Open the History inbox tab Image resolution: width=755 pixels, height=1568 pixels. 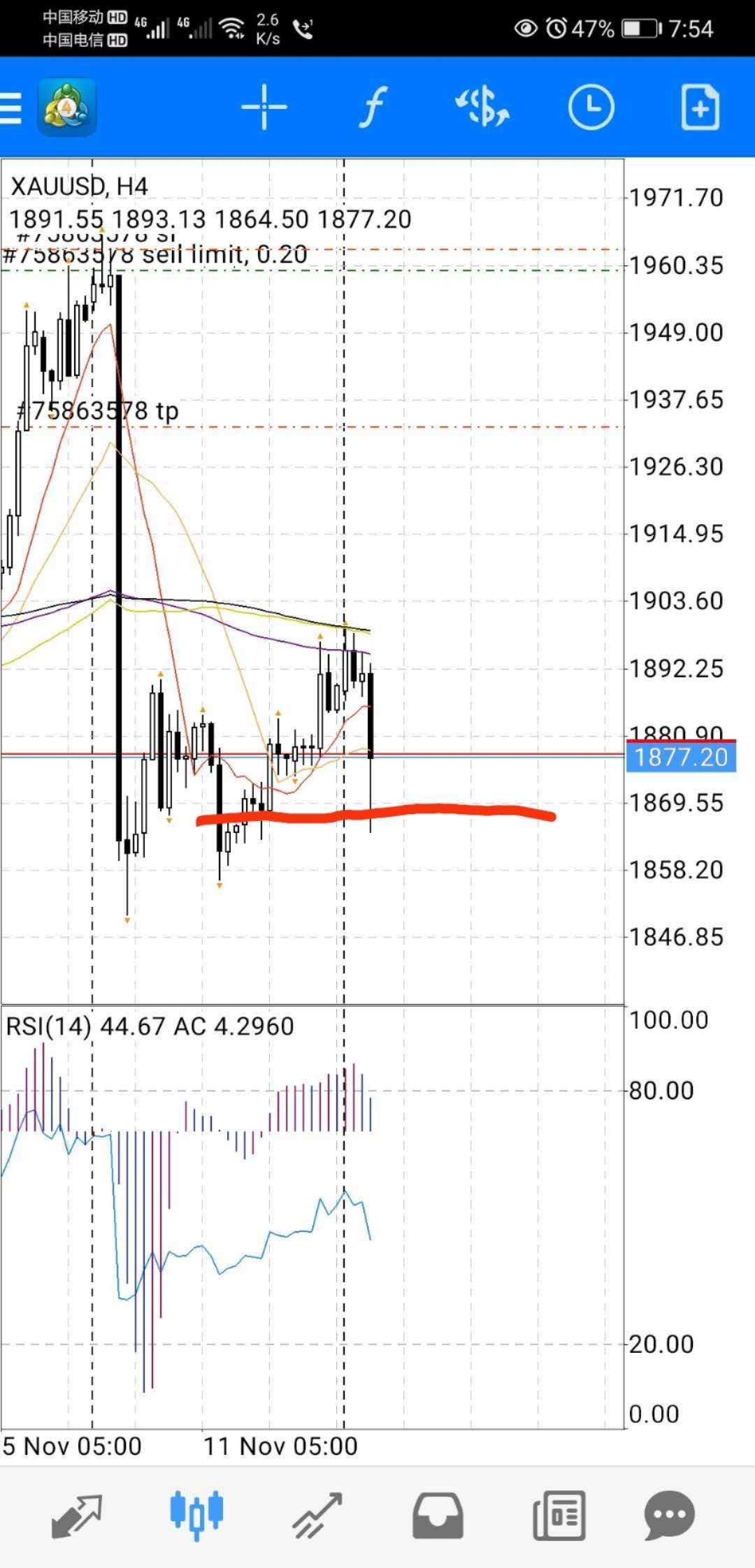pos(438,1516)
